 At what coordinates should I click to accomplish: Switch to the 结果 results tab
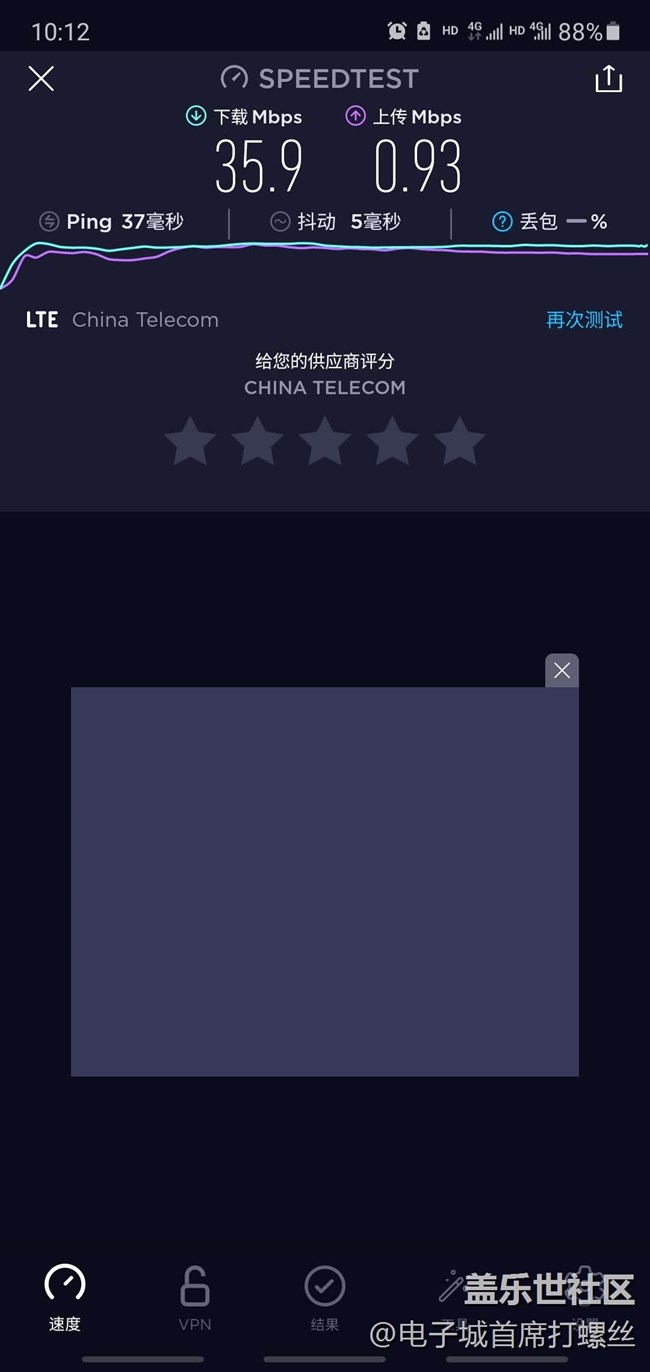coord(325,1298)
